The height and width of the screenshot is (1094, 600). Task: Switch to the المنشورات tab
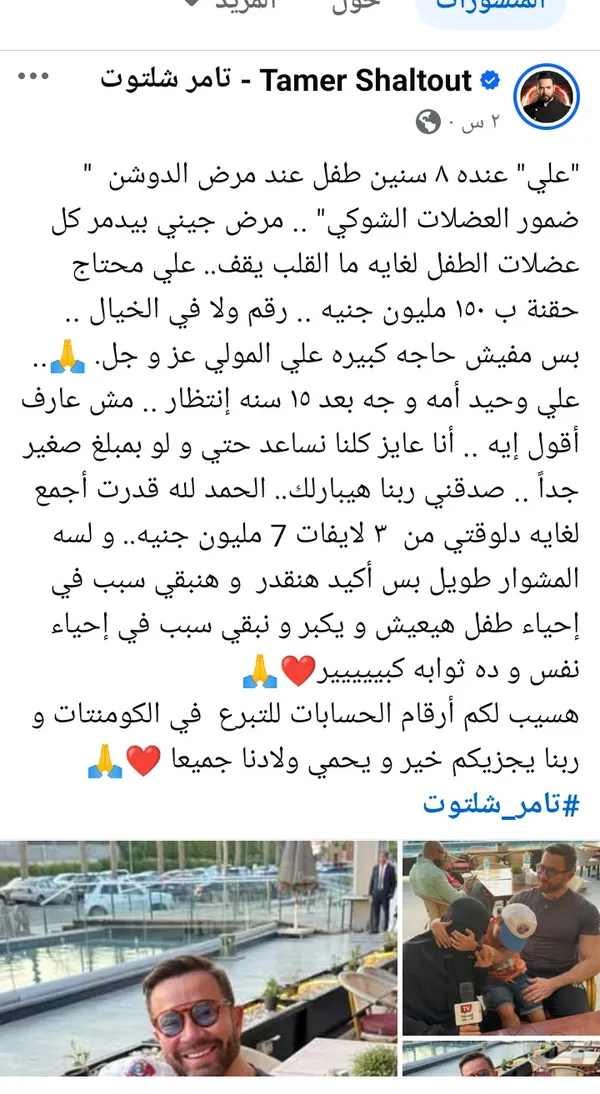click(490, 8)
